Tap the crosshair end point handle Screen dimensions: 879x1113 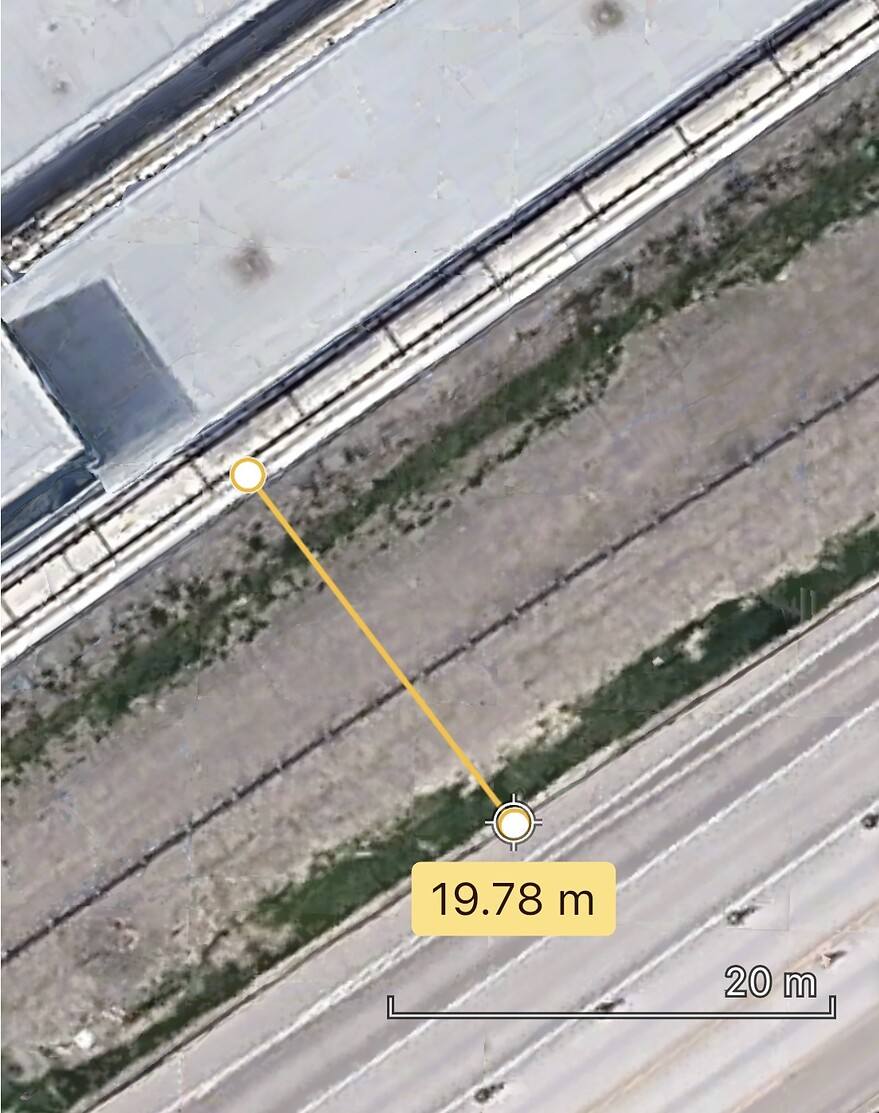(x=514, y=825)
